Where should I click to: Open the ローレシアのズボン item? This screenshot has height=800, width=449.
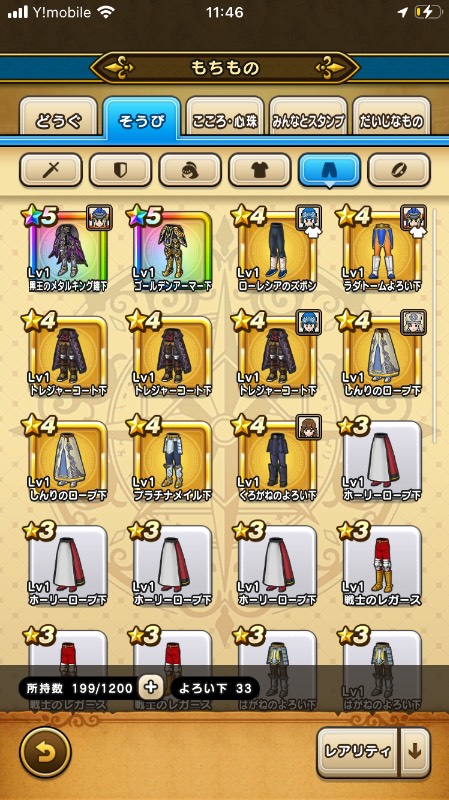coord(278,251)
